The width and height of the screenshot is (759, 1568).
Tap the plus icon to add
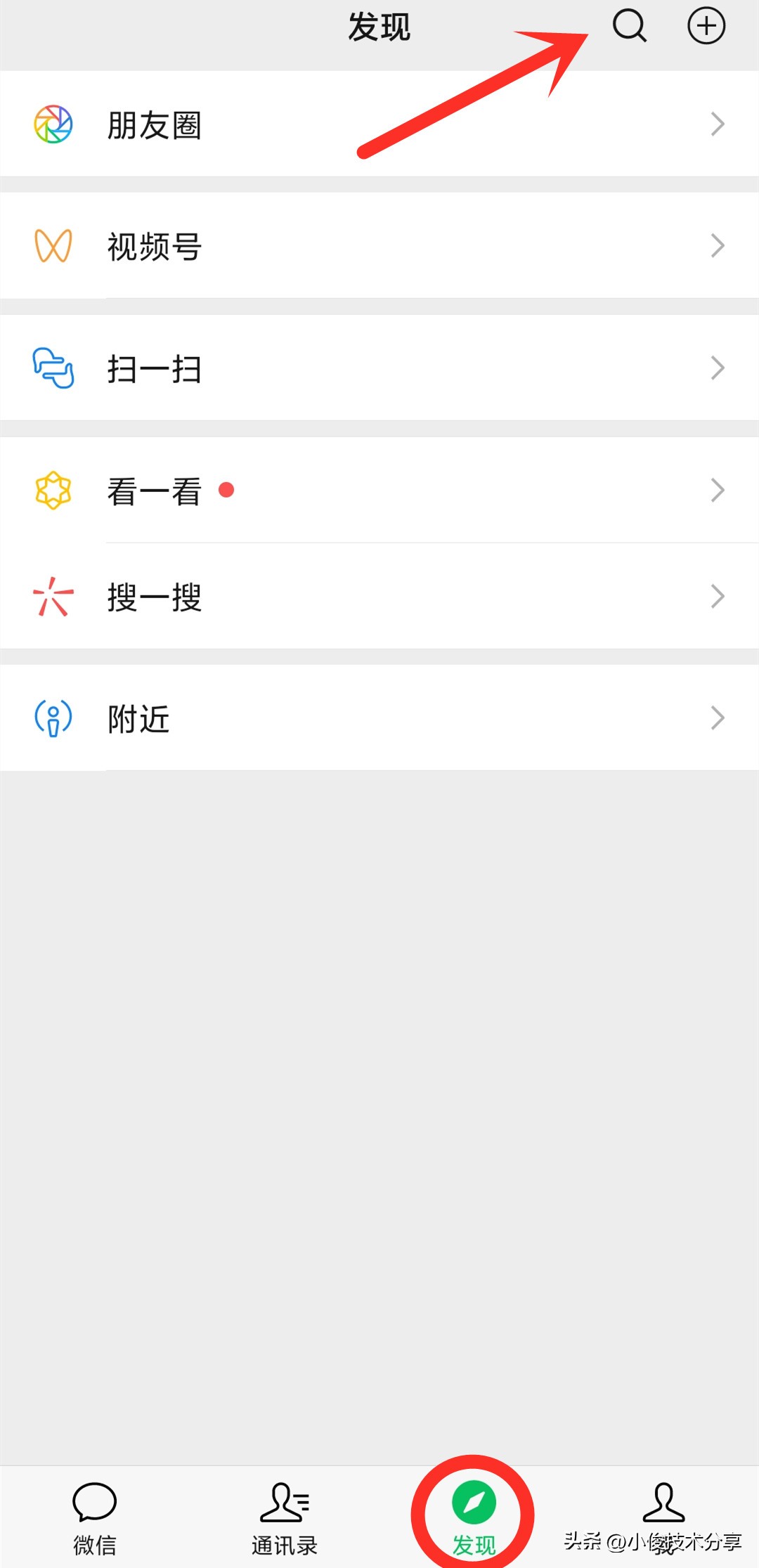click(707, 25)
